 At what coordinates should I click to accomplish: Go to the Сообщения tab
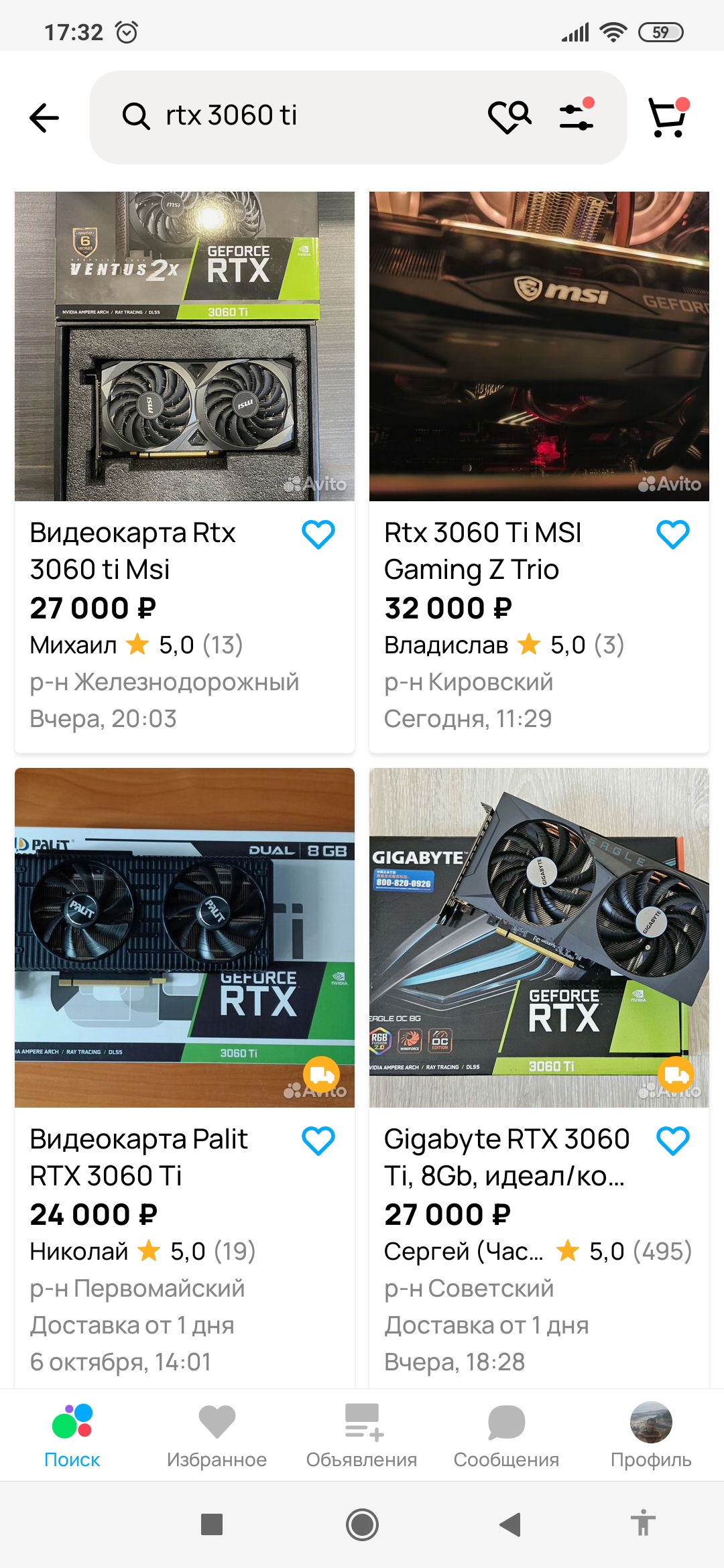506,1435
